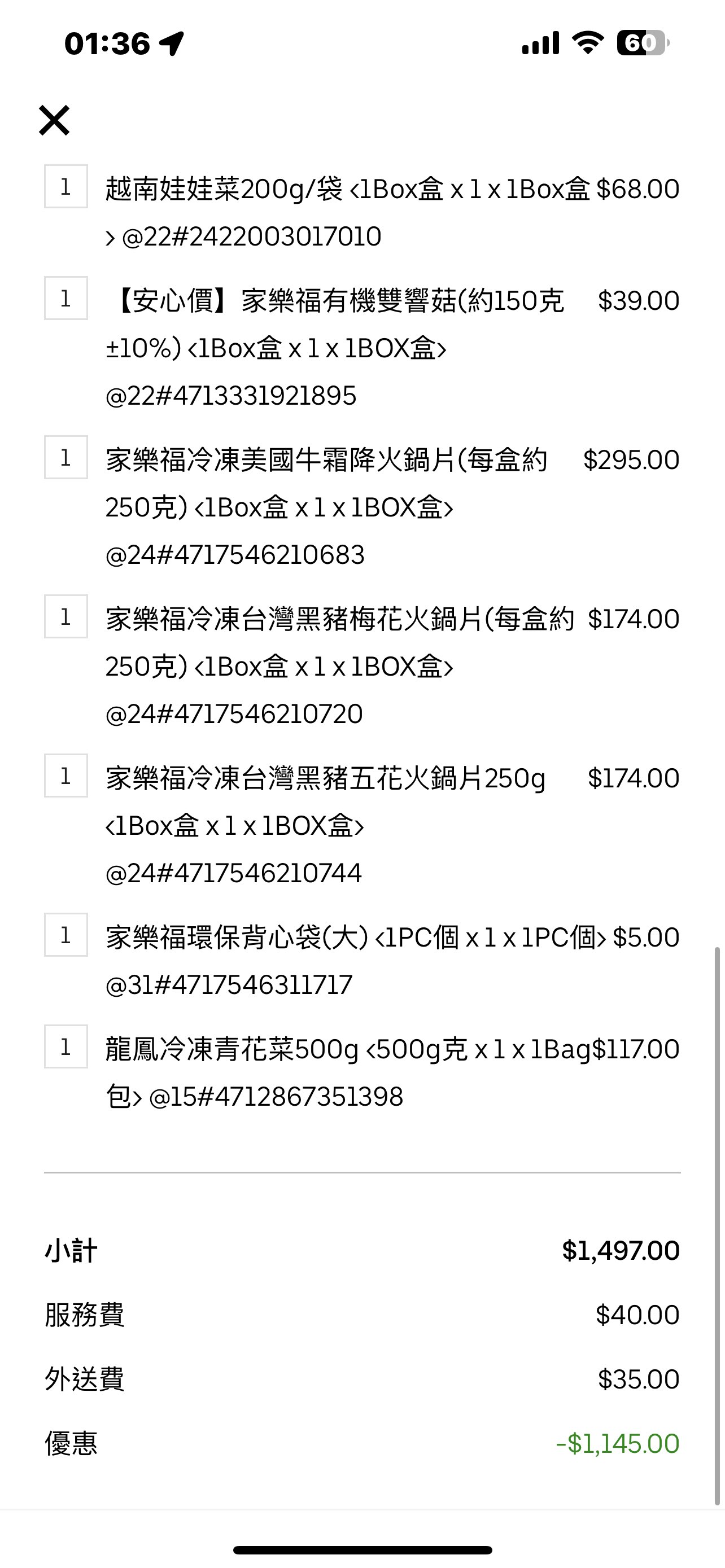Close the order receipt details
This screenshot has width=725, height=1568.
(x=54, y=120)
